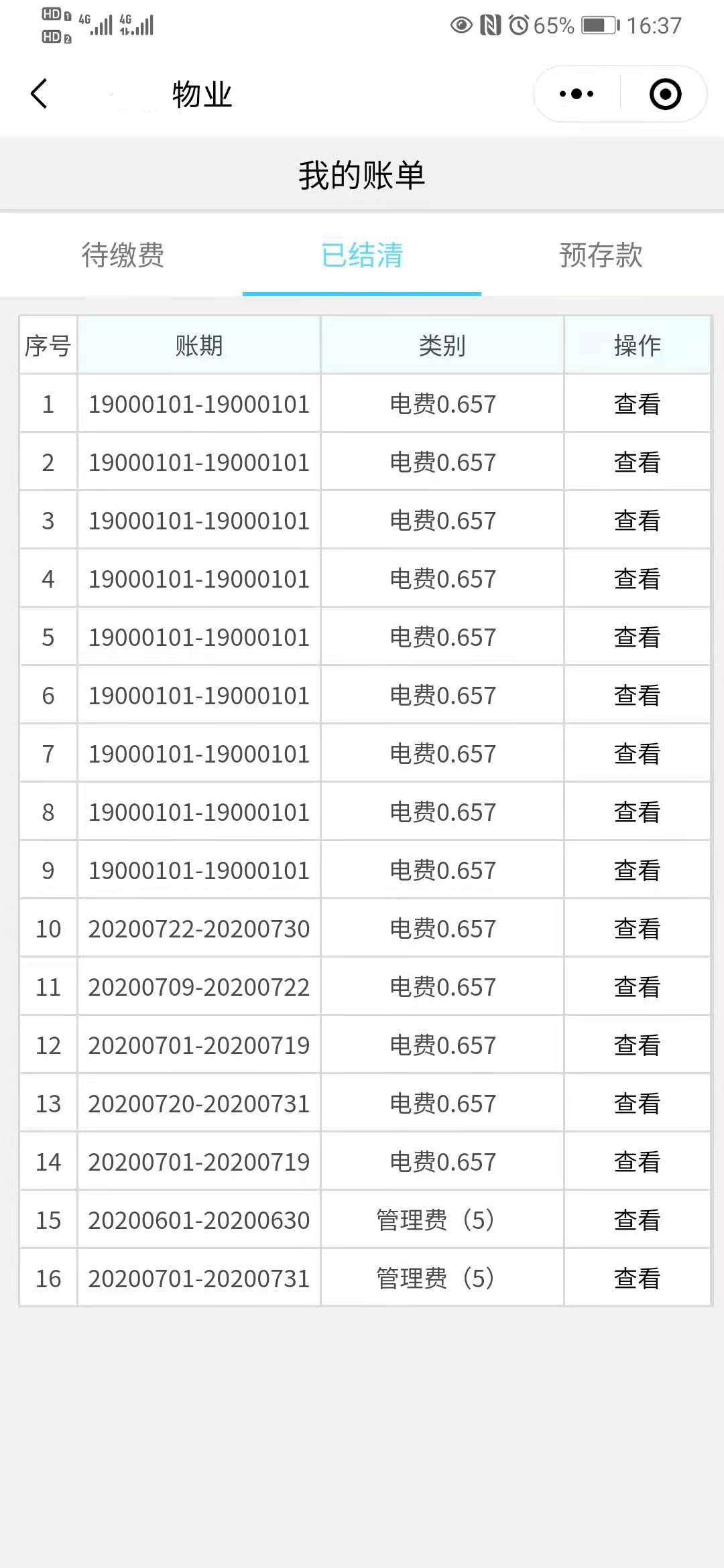
Task: View 管理费 bill for 20200601-20200630
Action: 637,1220
